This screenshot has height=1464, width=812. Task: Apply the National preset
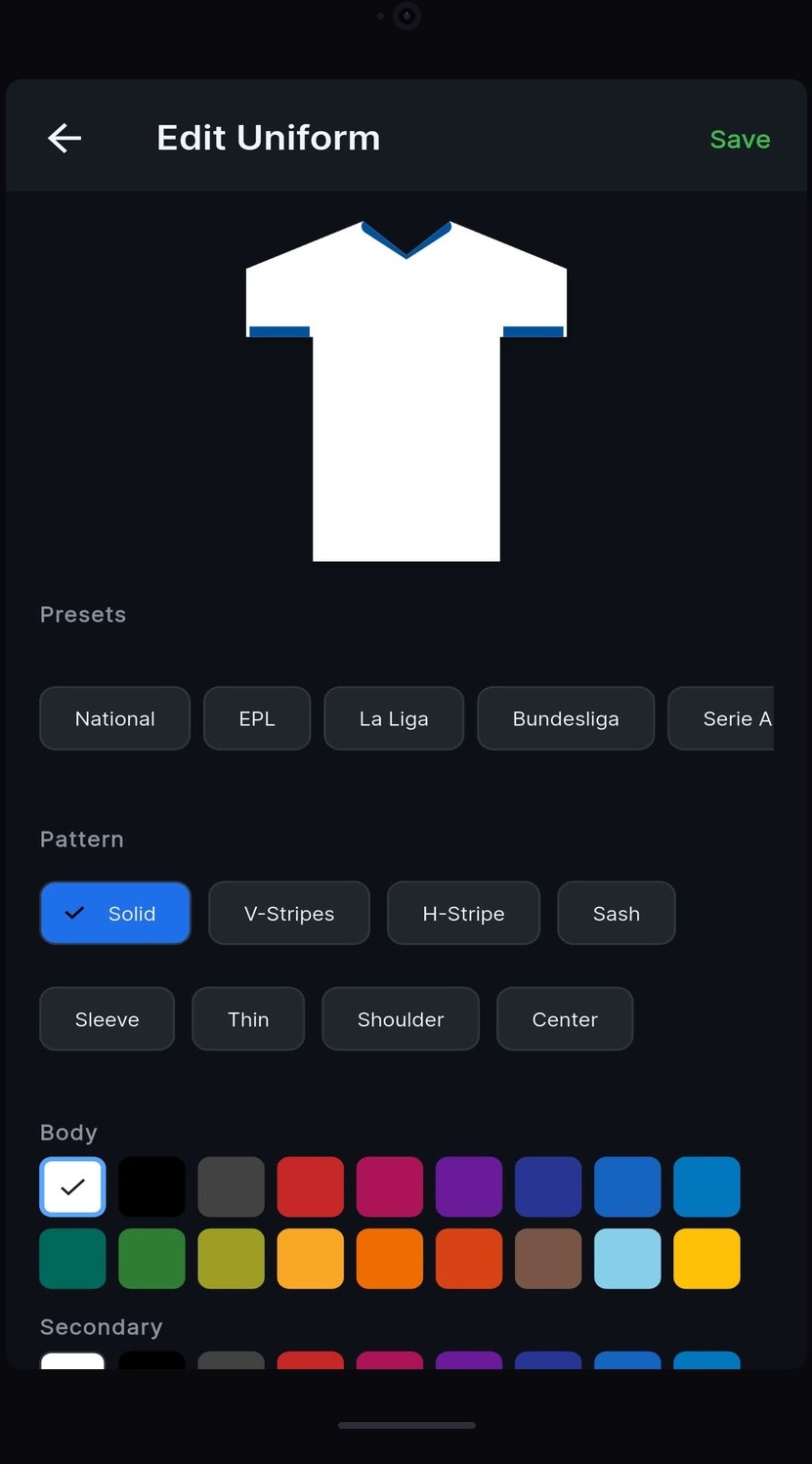pyautogui.click(x=115, y=718)
